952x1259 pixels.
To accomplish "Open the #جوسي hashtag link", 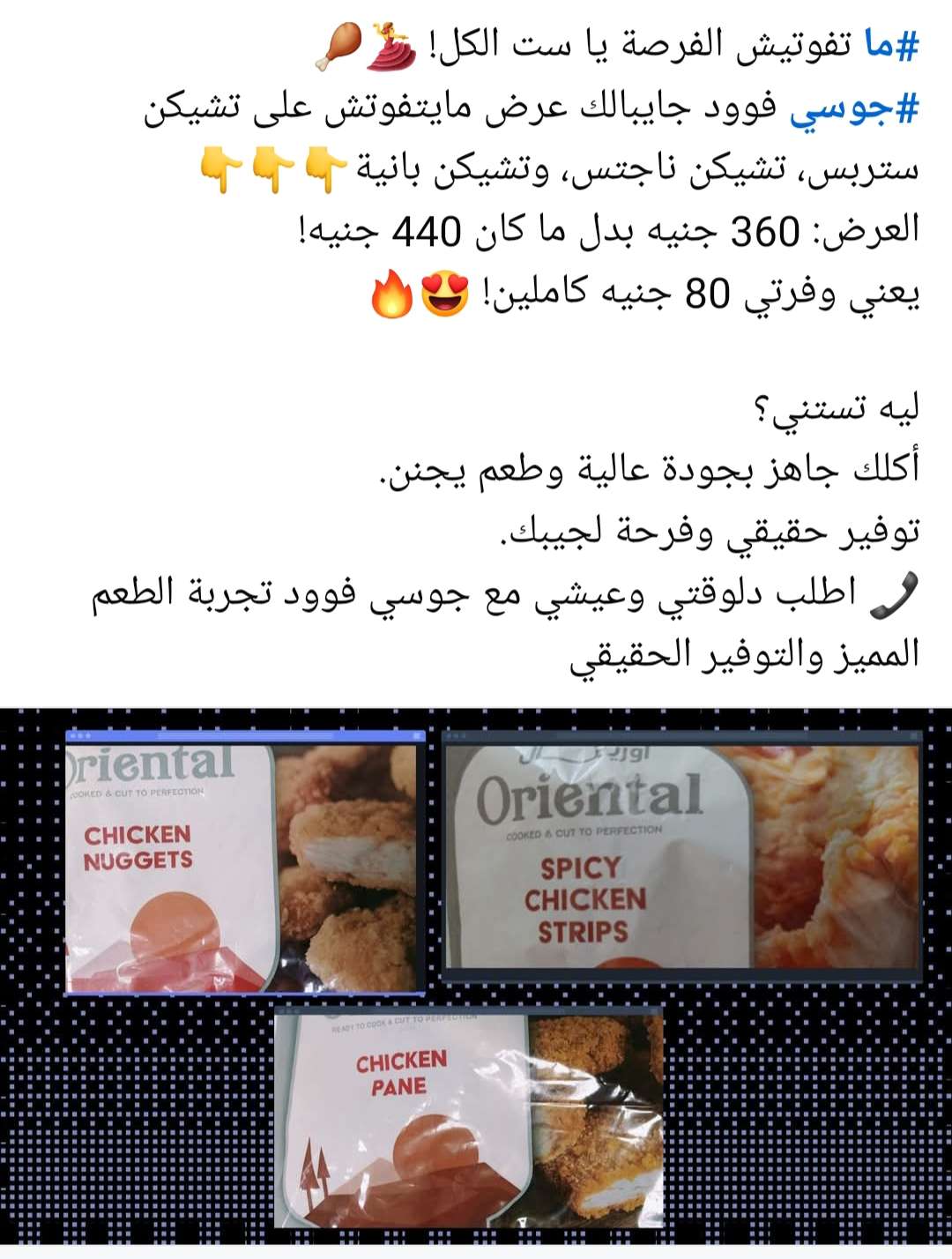I will (853, 110).
